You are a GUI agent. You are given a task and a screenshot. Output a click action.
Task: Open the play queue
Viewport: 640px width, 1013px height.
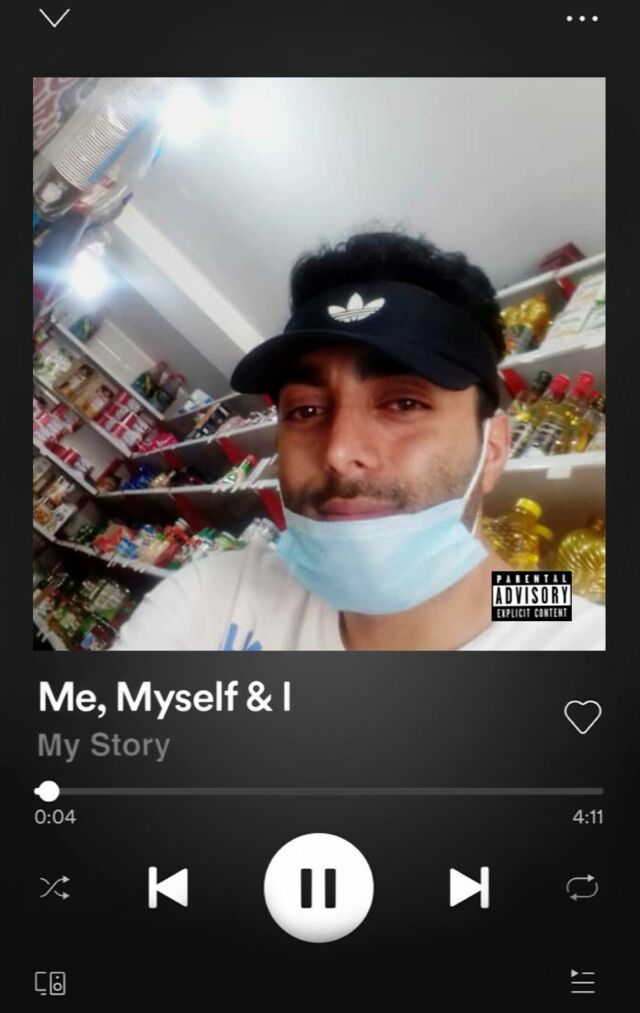583,982
